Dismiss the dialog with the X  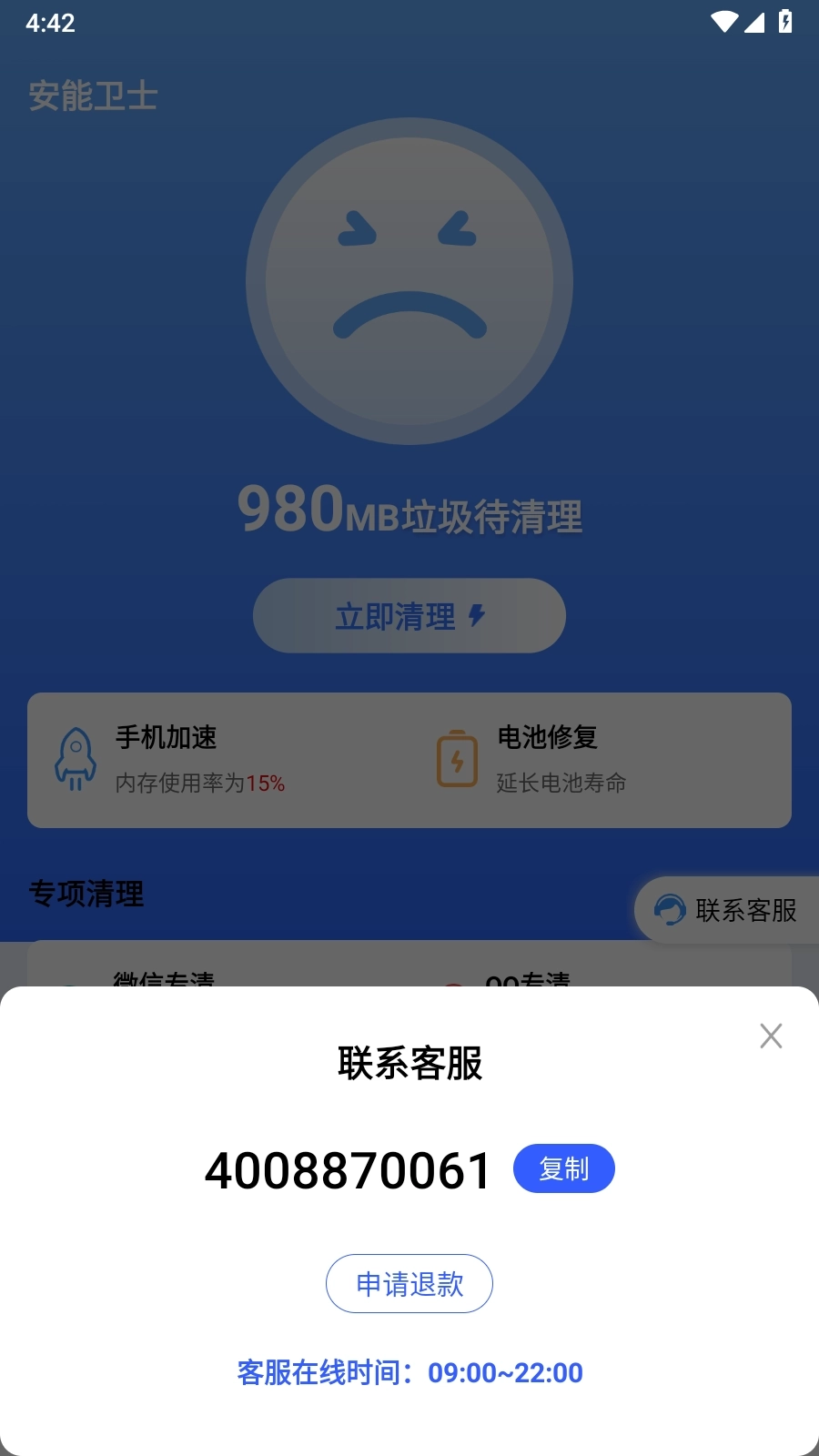771,1036
